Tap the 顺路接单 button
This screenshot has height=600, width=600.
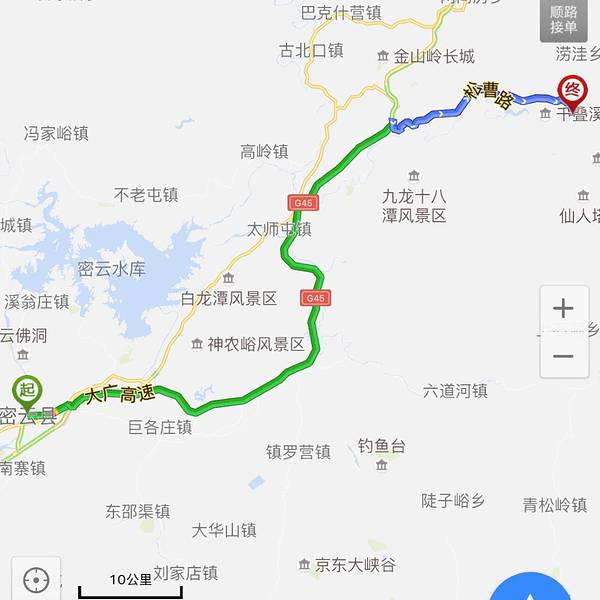(x=563, y=20)
